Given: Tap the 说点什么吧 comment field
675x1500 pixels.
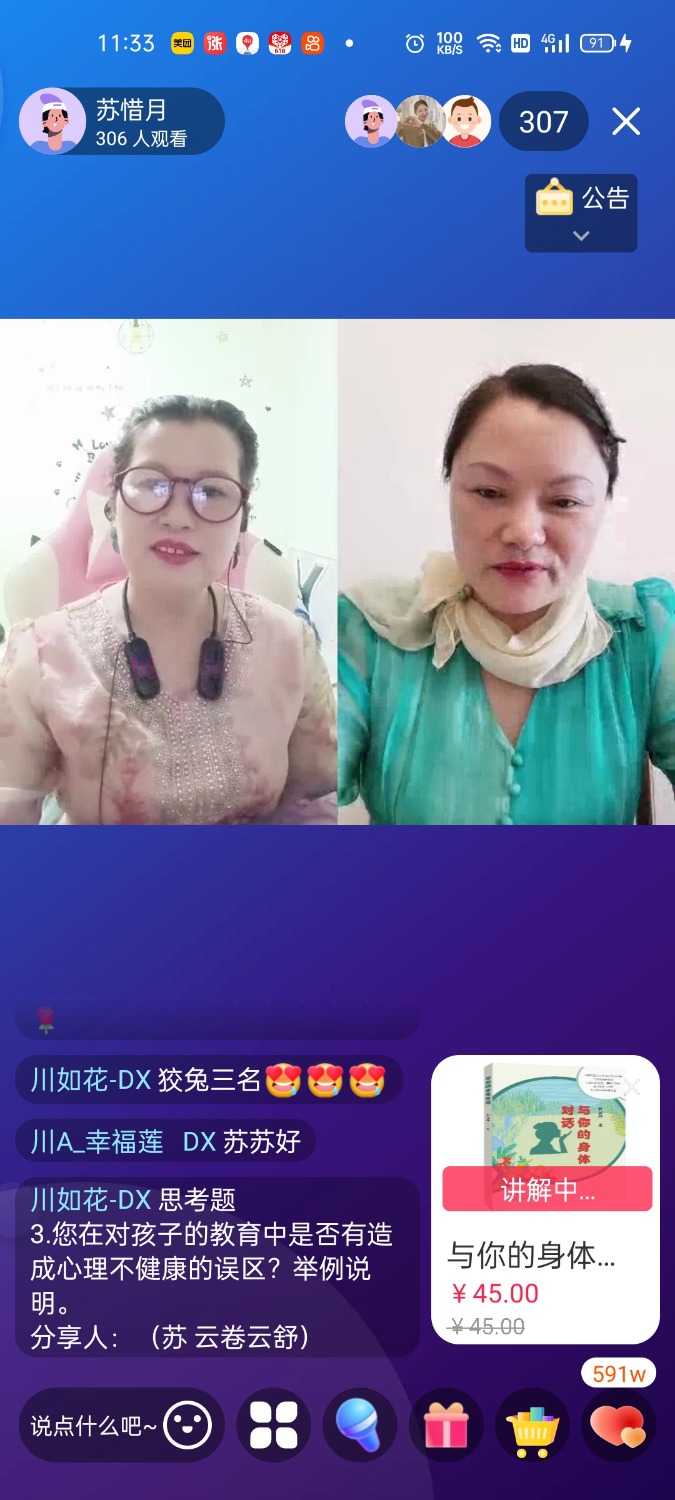Looking at the screenshot, I should (92, 1426).
